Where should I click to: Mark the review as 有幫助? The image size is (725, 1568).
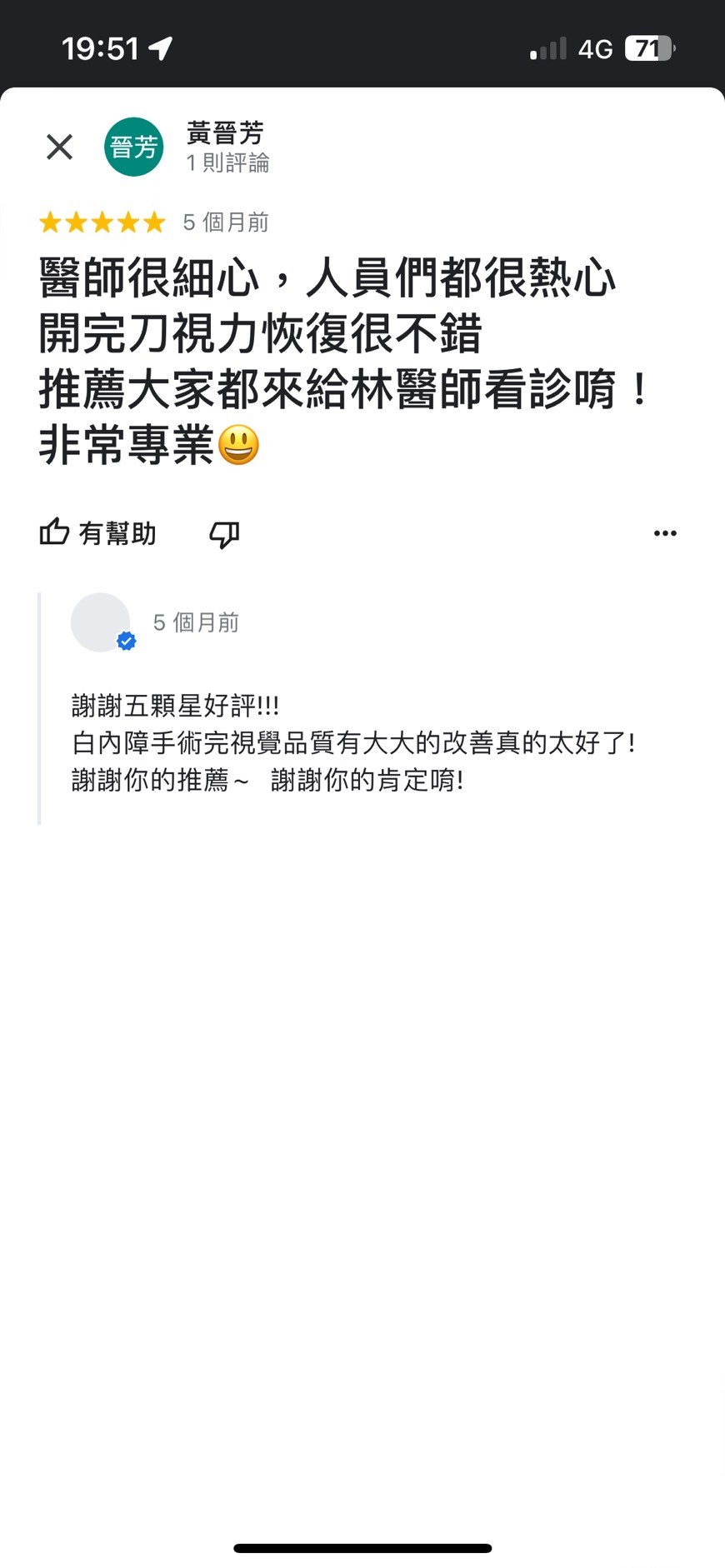coord(98,532)
